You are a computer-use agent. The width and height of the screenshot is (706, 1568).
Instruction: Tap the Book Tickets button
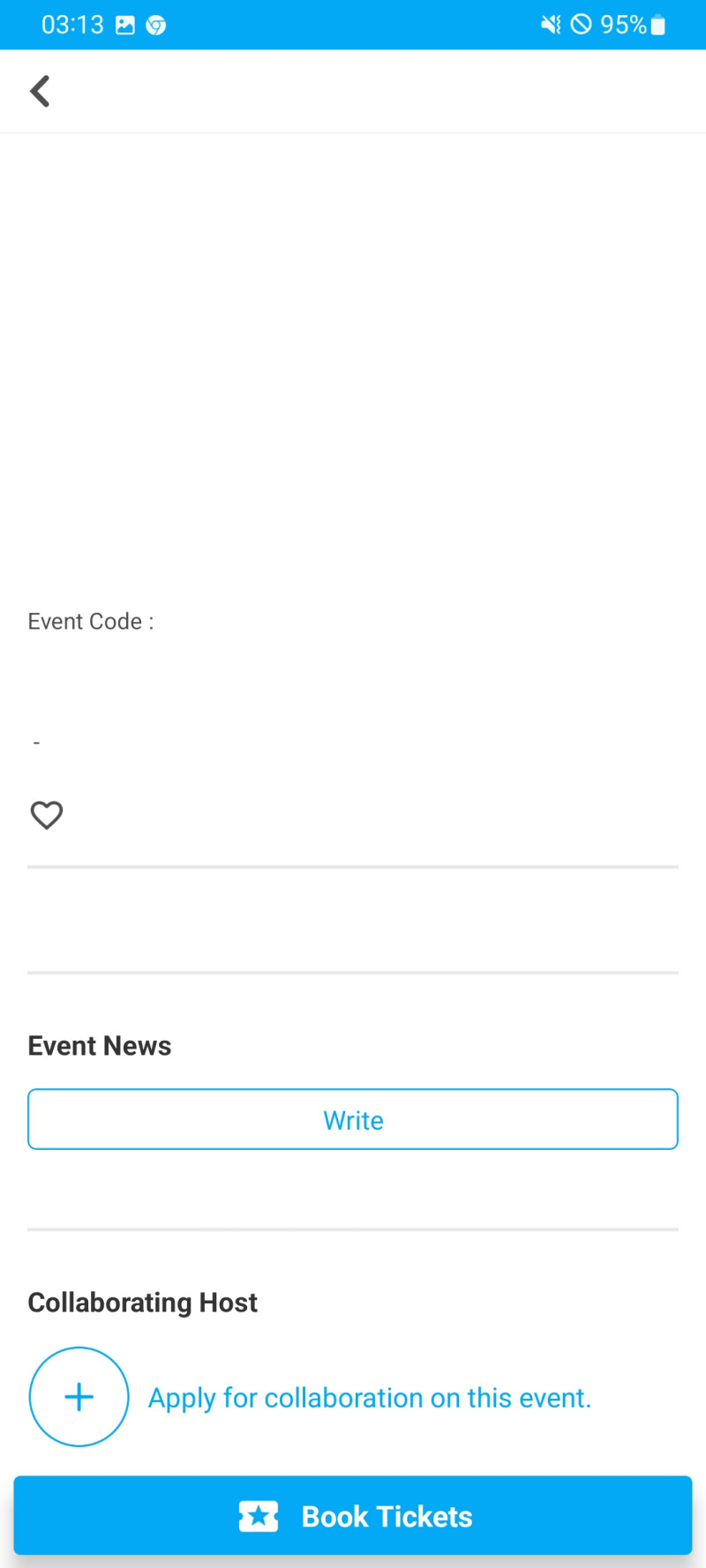click(353, 1516)
